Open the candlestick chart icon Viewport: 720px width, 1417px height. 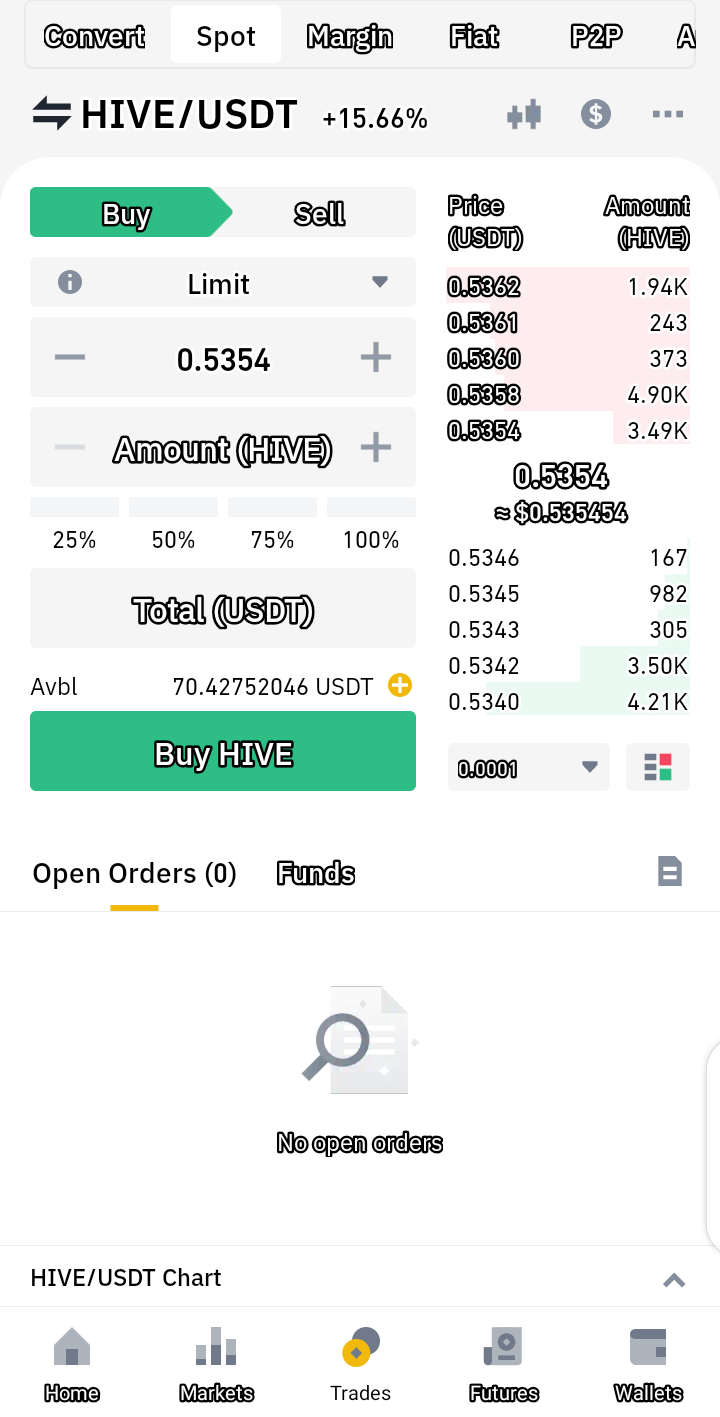click(524, 115)
